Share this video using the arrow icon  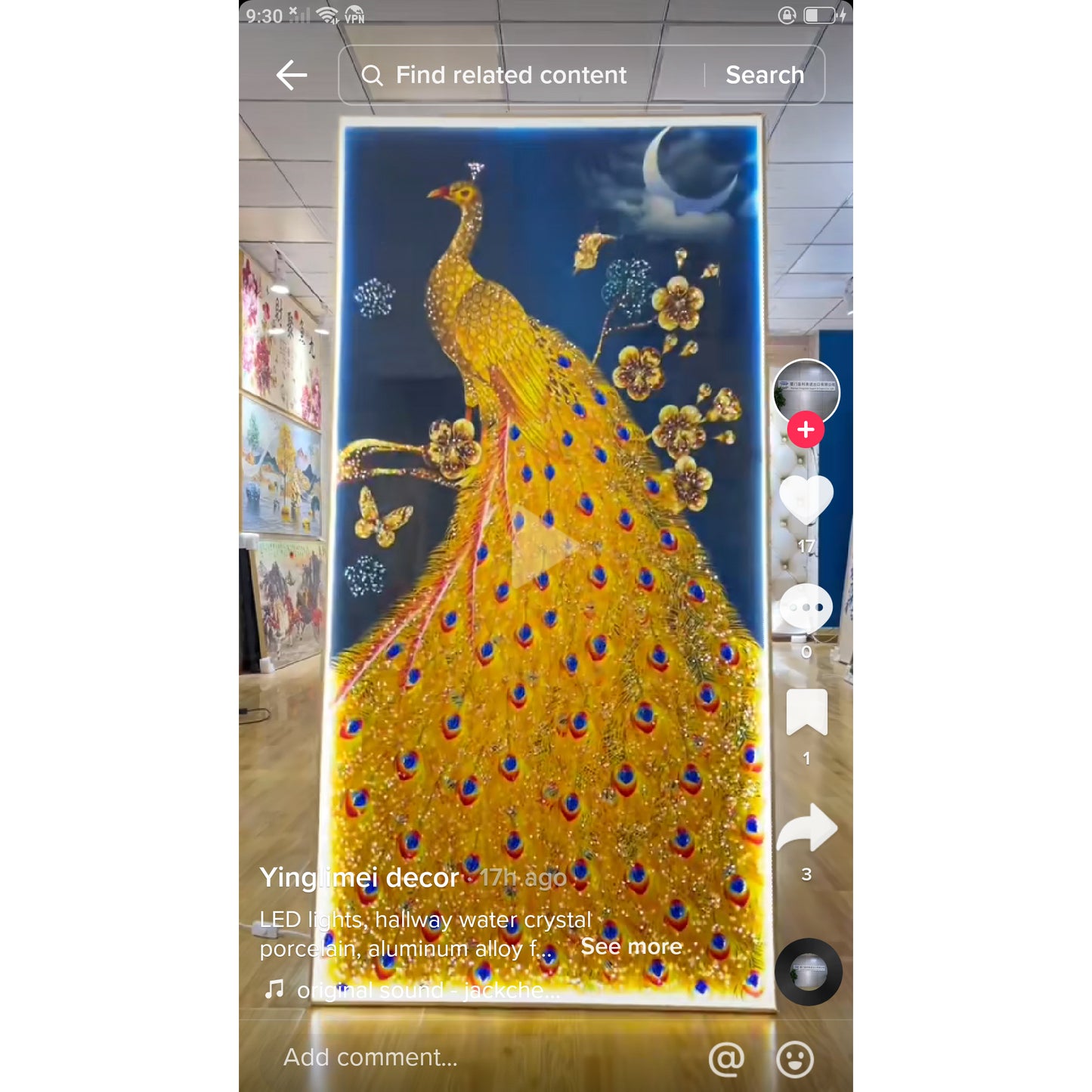point(806,828)
